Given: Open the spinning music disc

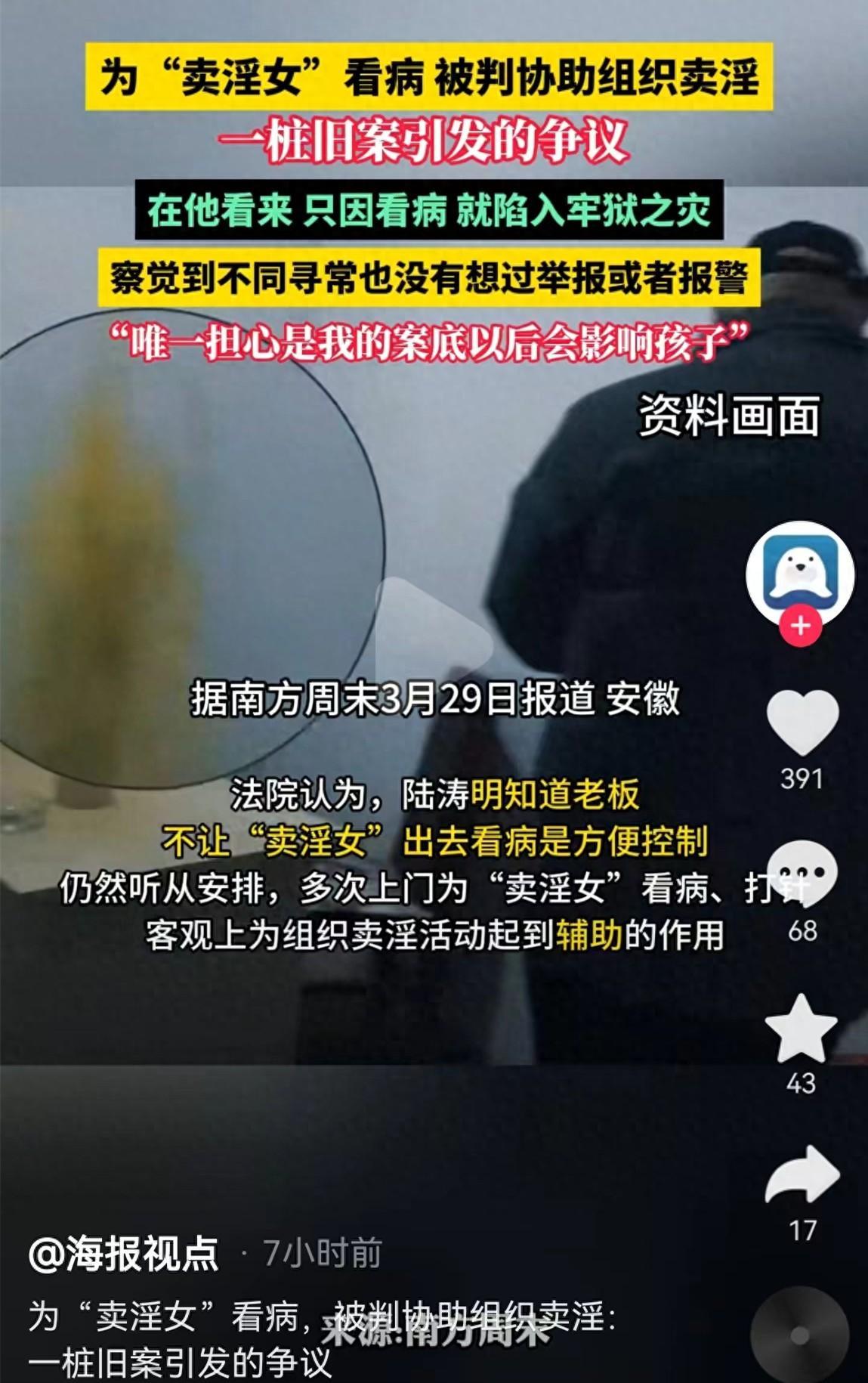Looking at the screenshot, I should (x=800, y=1335).
